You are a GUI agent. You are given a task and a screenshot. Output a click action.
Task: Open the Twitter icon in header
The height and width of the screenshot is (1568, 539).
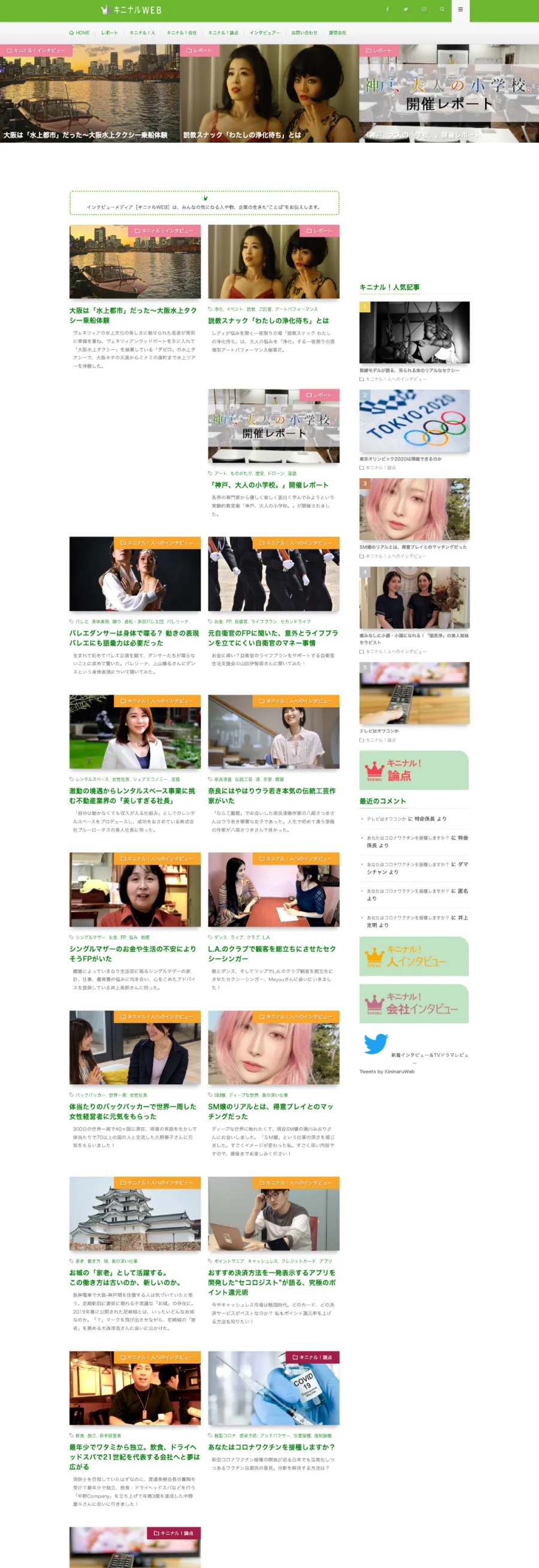tap(406, 10)
